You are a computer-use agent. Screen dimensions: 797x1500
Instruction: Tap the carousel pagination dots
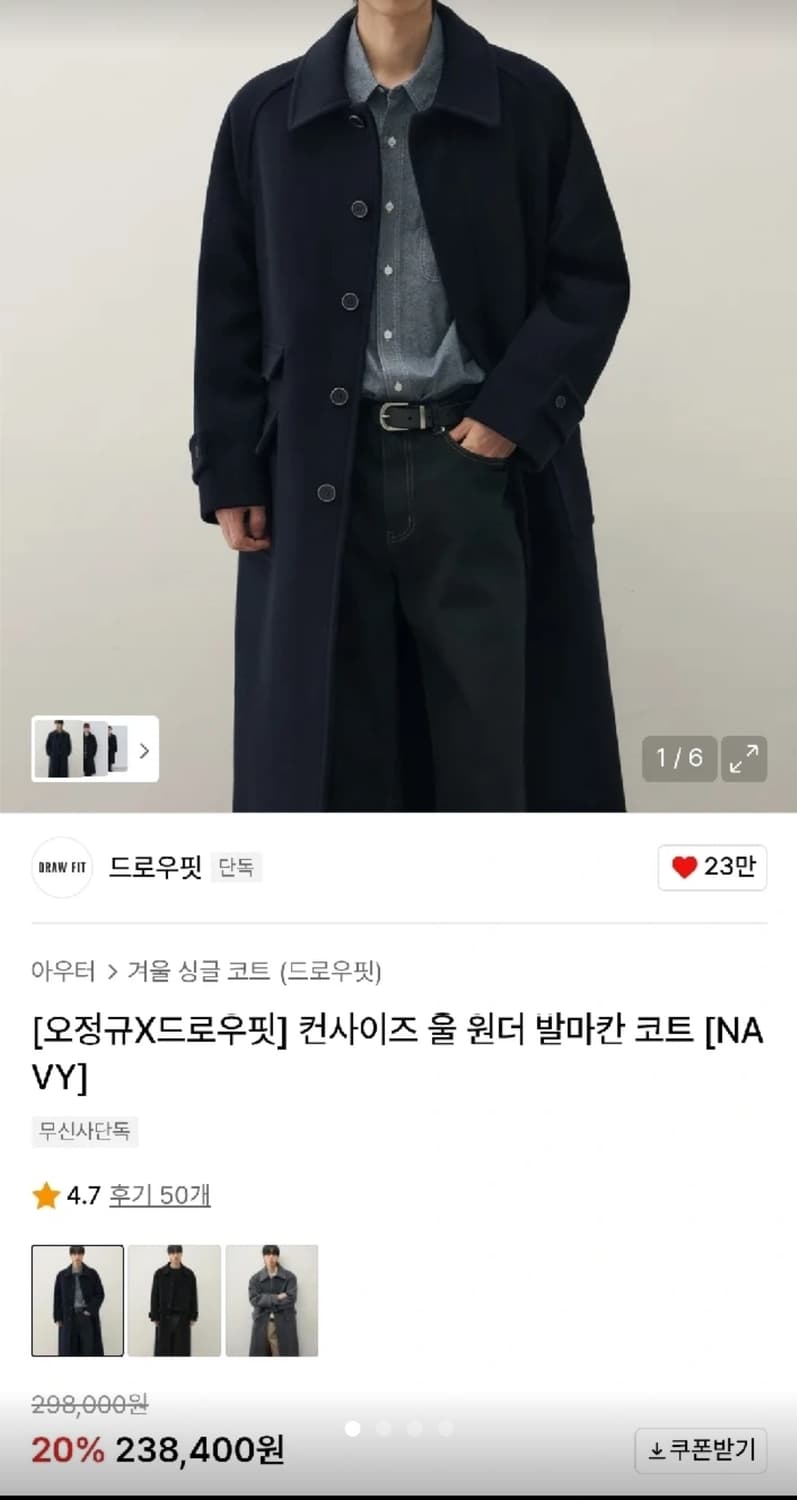pos(398,1428)
